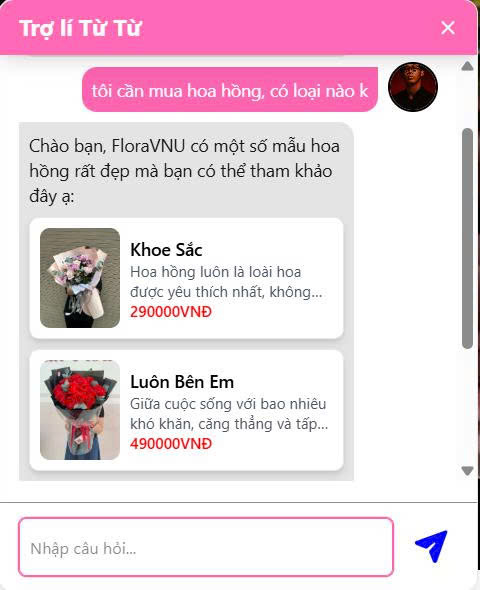Focus the Nhập câu hỏi text field
Image resolution: width=480 pixels, height=590 pixels.
coord(206,547)
